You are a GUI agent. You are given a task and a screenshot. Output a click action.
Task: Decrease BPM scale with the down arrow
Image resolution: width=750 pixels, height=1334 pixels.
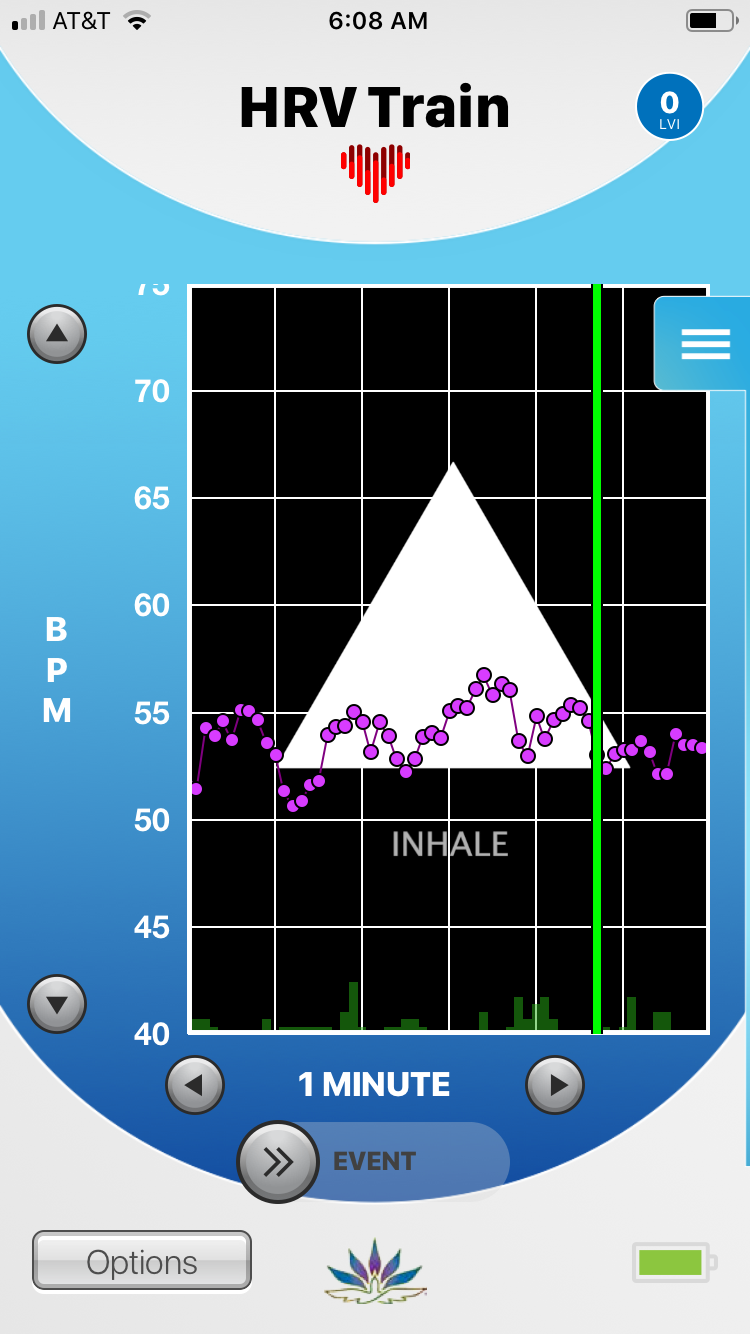coord(57,1004)
